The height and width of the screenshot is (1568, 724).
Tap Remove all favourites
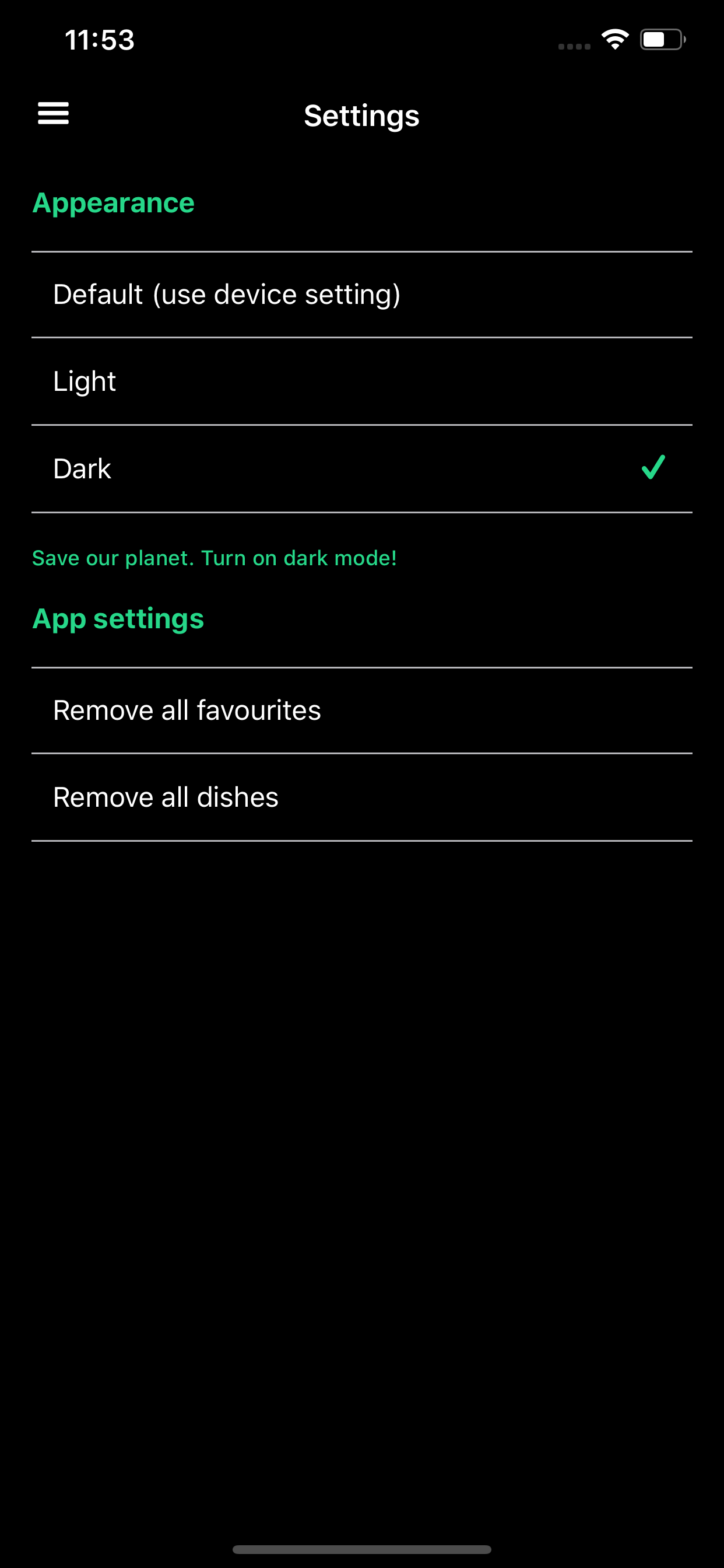tap(361, 710)
